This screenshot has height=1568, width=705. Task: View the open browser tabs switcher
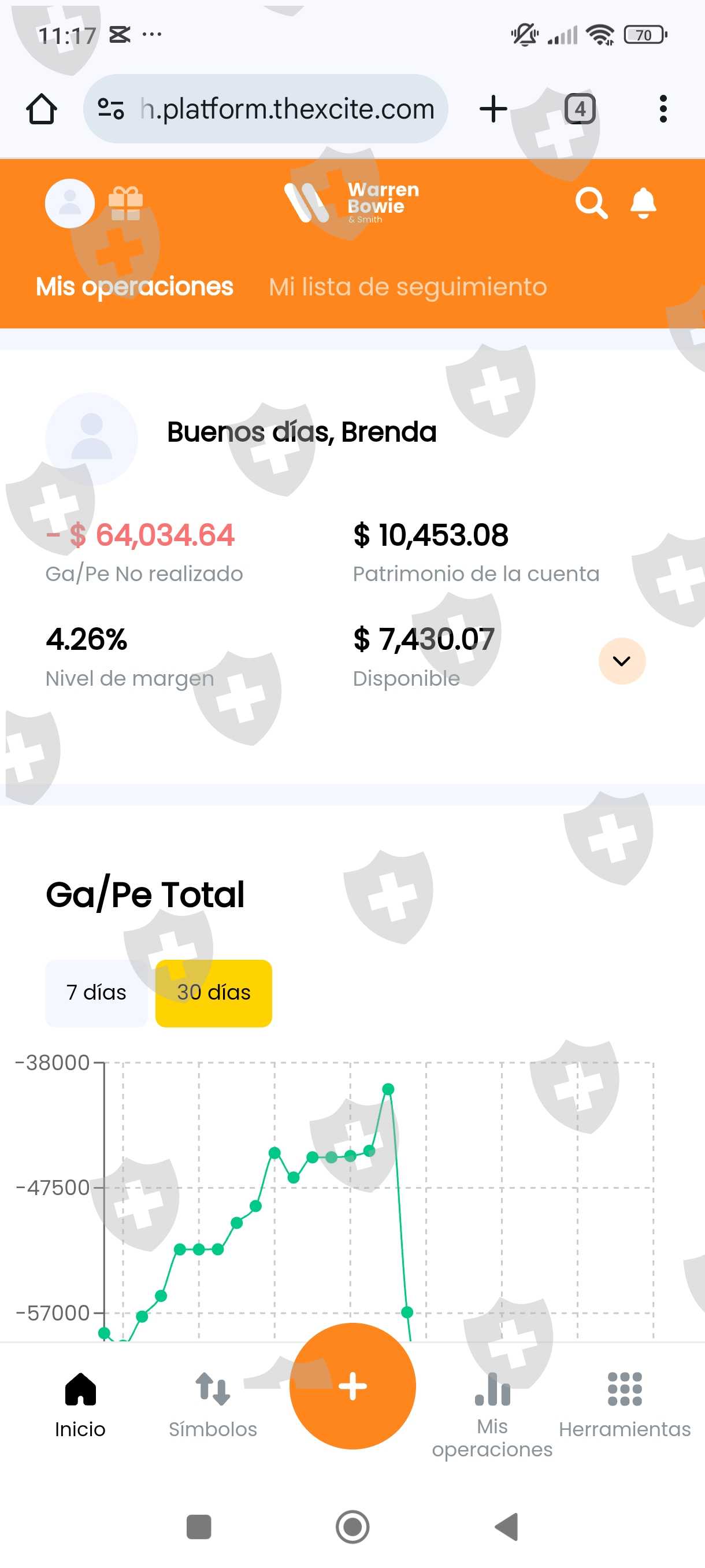(580, 109)
